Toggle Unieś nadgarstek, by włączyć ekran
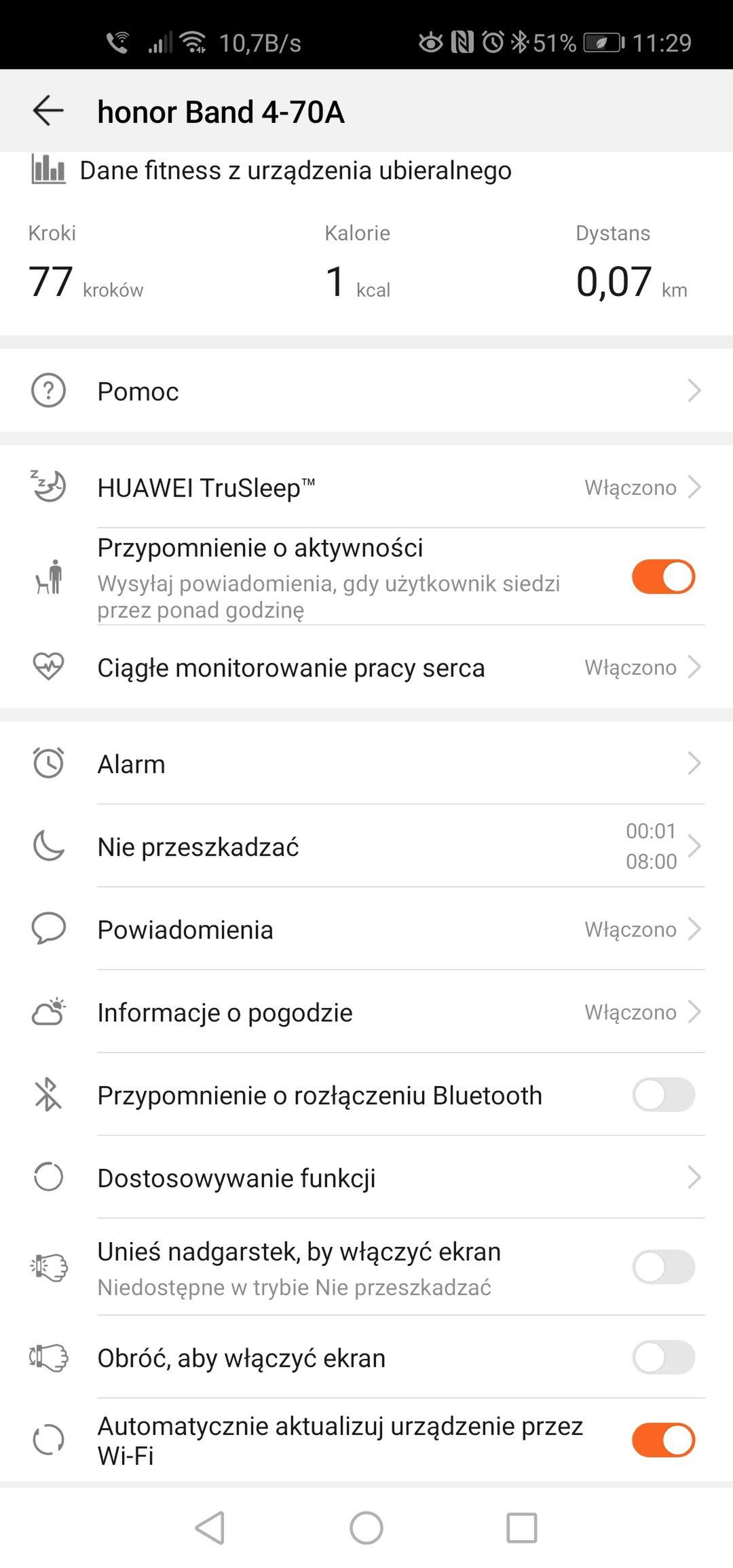Screen dimensions: 733x1568 click(663, 1267)
